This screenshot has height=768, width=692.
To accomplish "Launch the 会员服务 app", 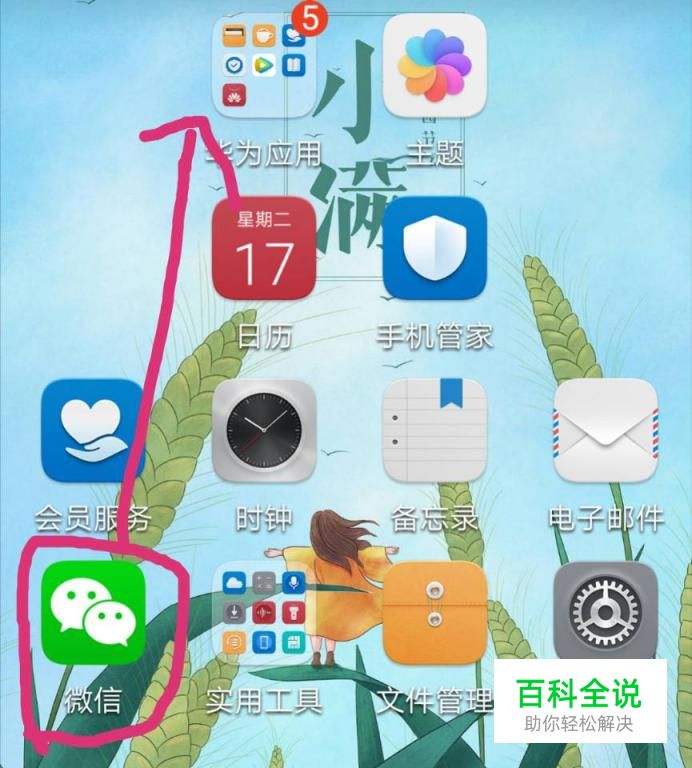I will point(93,430).
